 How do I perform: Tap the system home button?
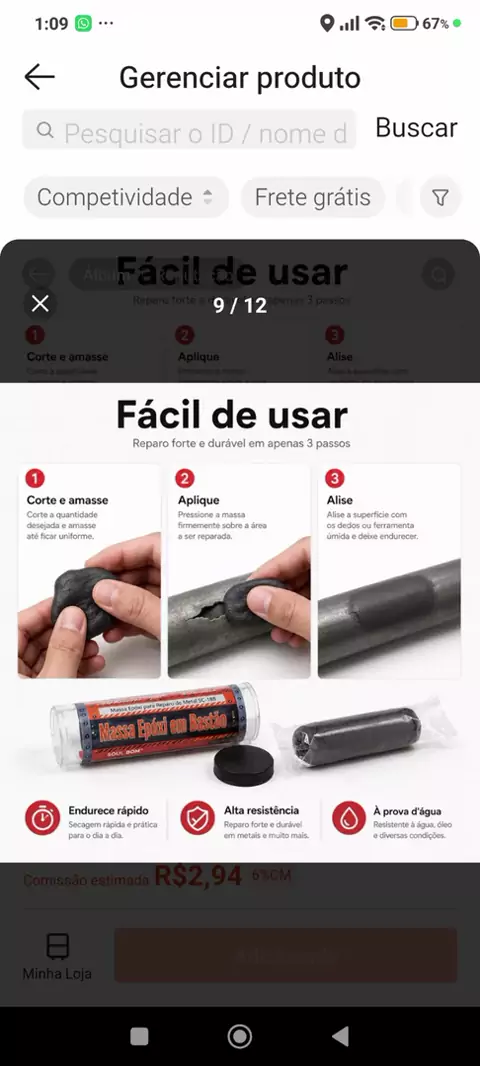239,1036
